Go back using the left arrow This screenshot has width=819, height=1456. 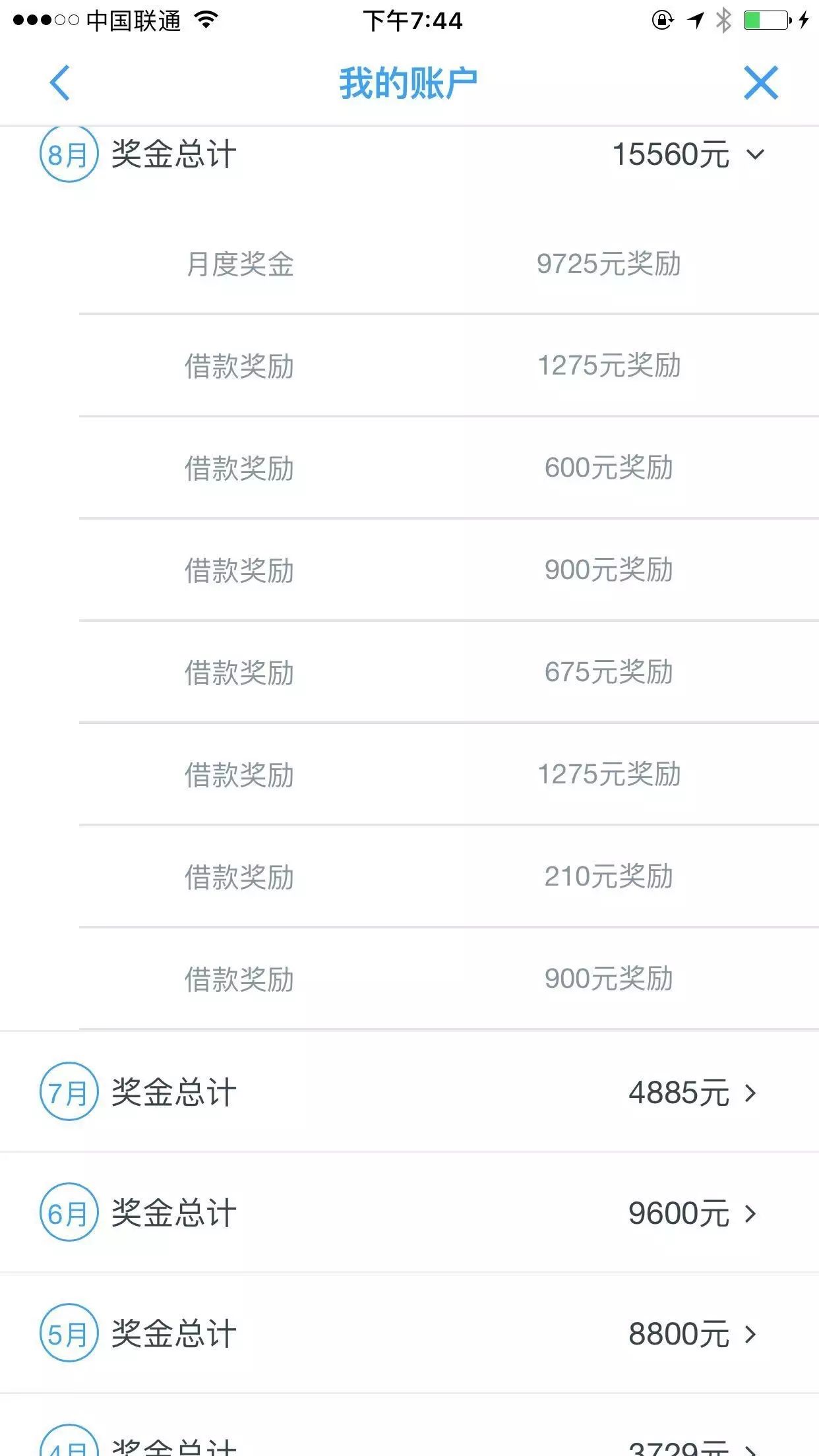[60, 83]
